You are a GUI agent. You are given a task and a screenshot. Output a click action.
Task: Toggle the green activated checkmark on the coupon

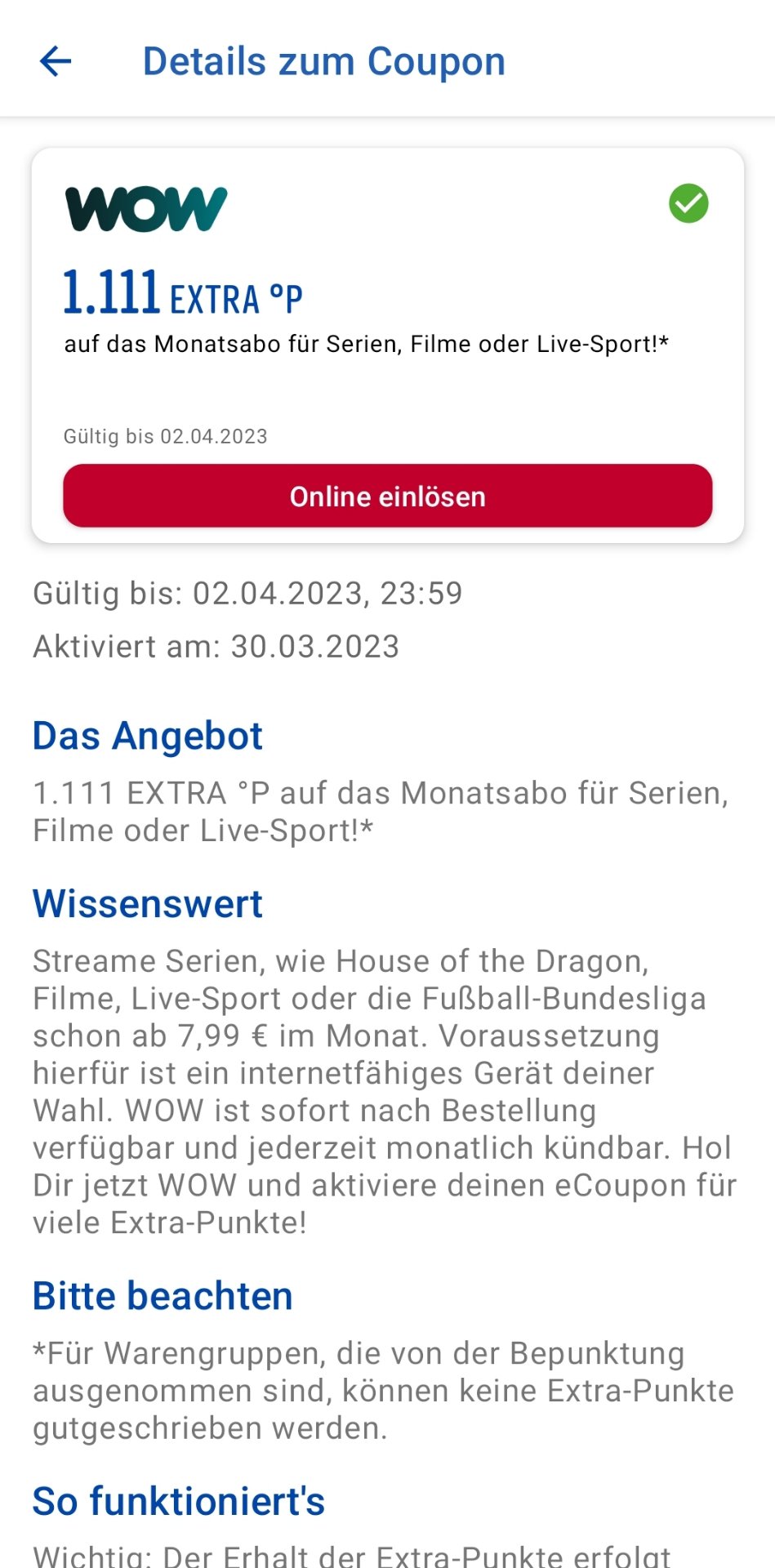[x=688, y=203]
